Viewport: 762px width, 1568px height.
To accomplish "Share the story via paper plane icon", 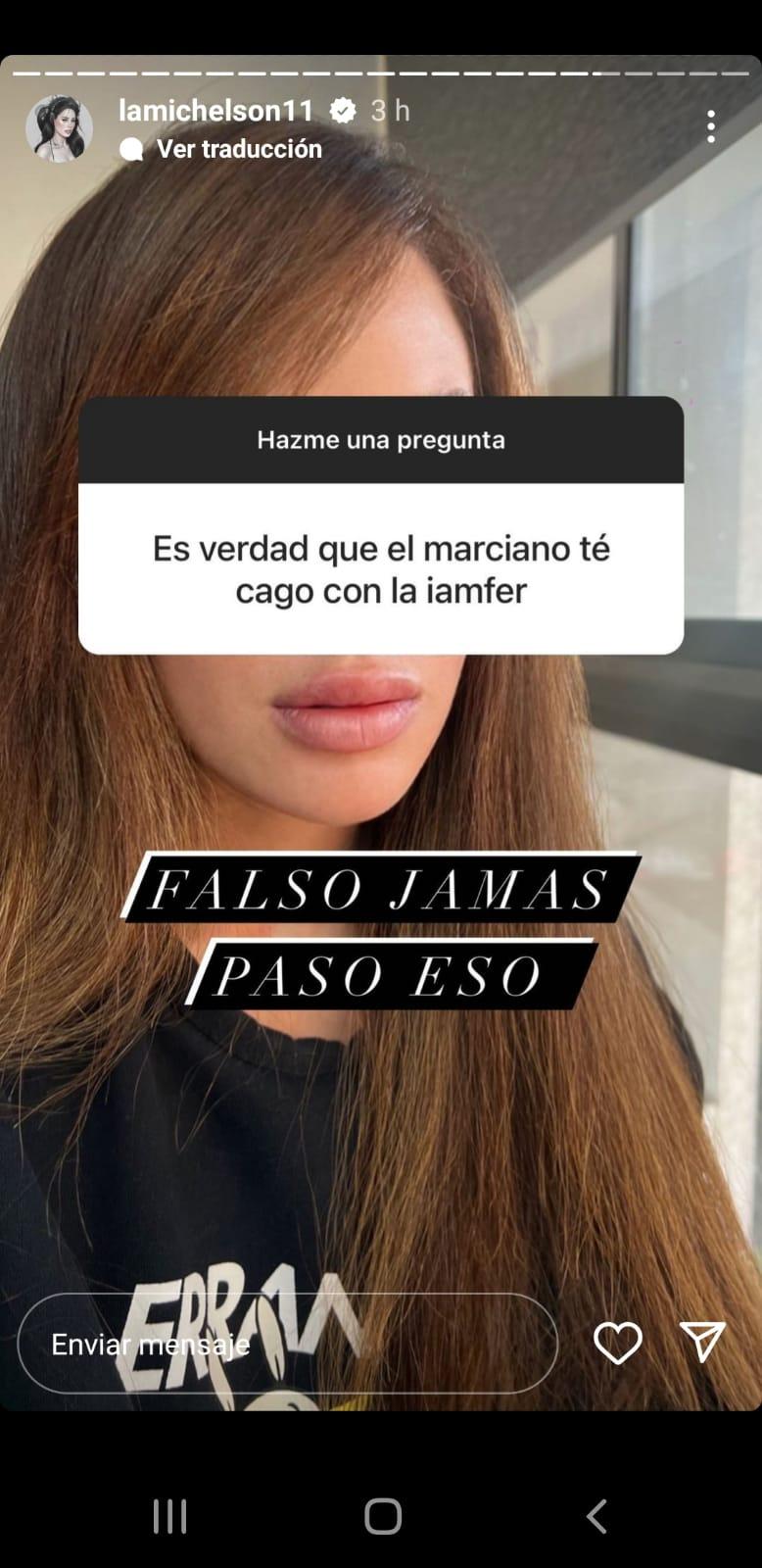I will click(x=702, y=1342).
